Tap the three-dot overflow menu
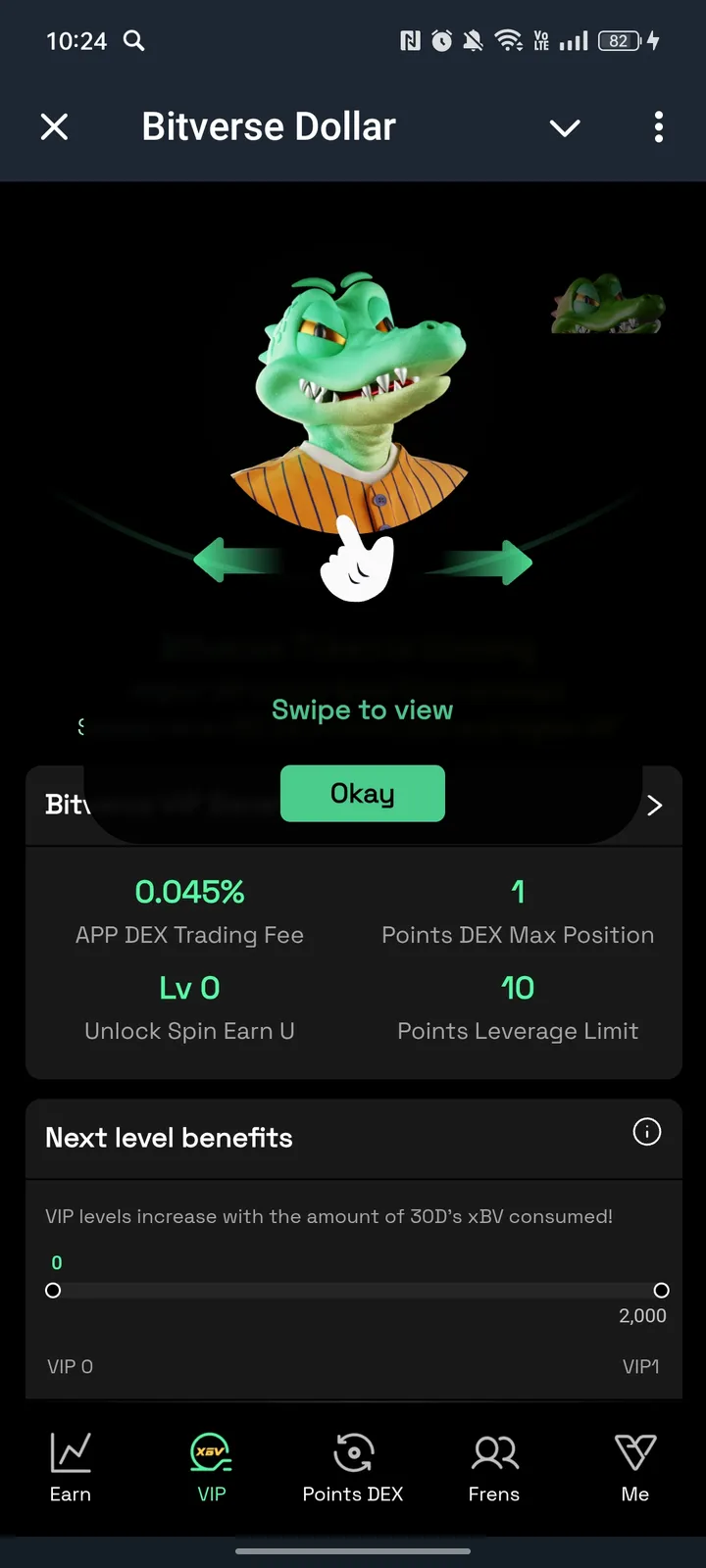706x1568 pixels. coord(658,127)
